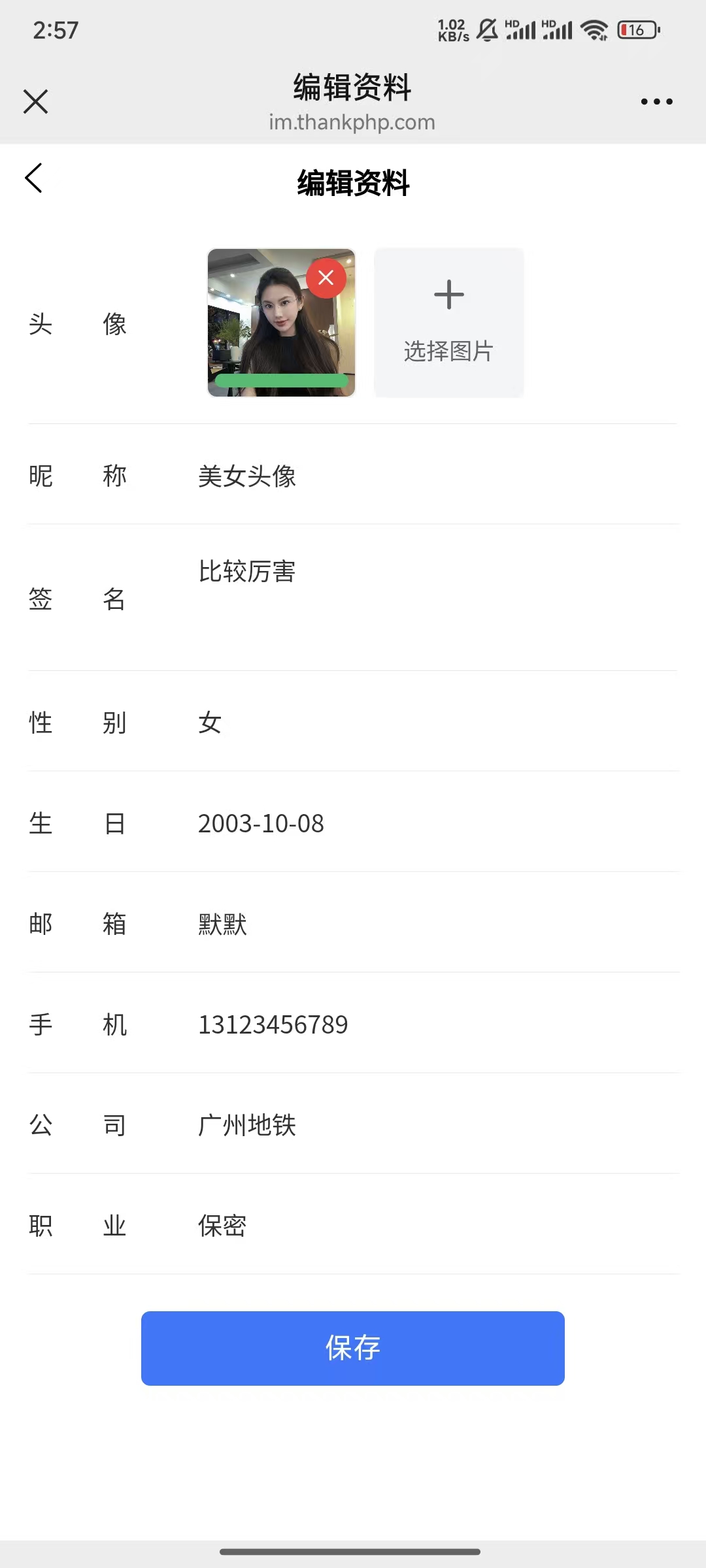706x1568 pixels.
Task: Remove the uploaded avatar photo
Action: (326, 278)
